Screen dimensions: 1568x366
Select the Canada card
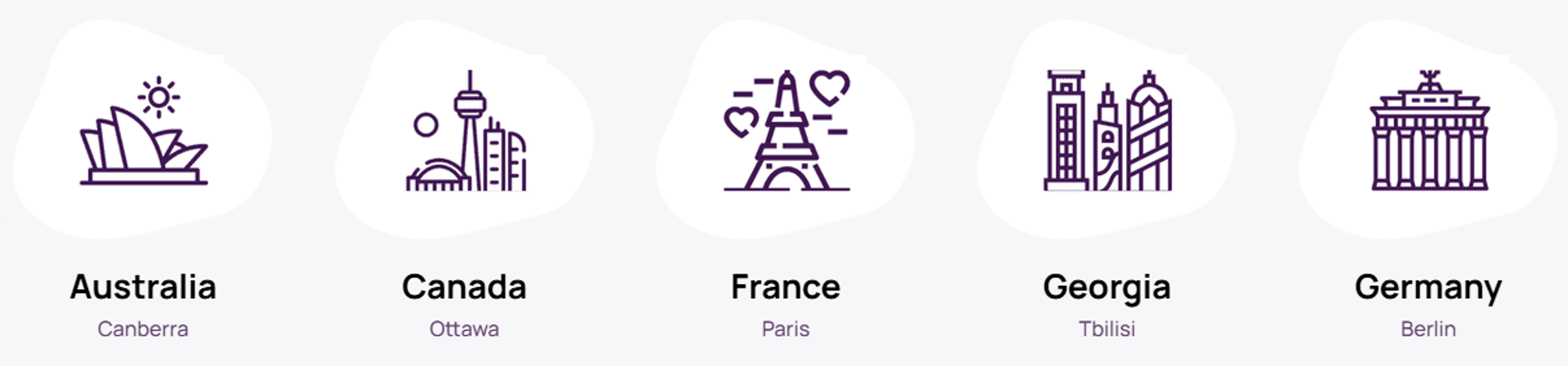[x=464, y=287]
